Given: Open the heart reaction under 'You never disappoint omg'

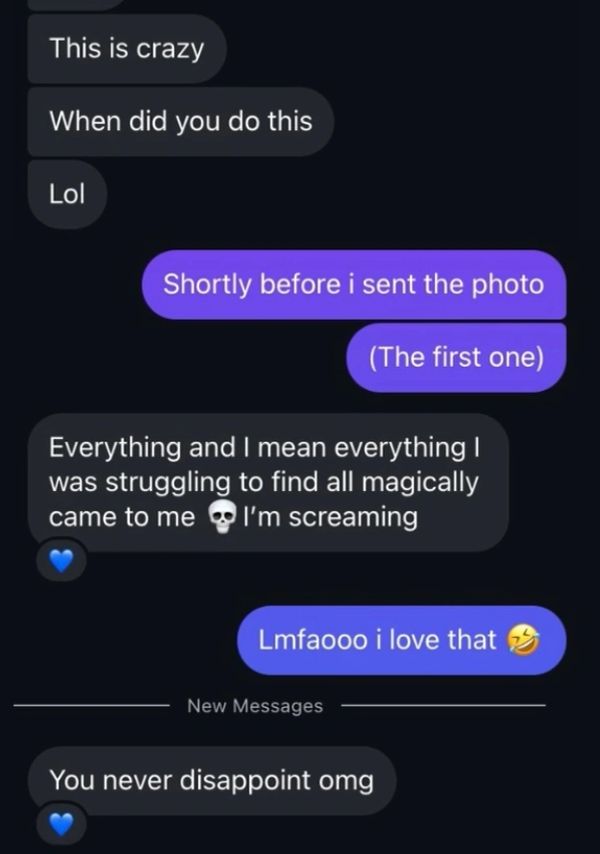Looking at the screenshot, I should point(62,825).
